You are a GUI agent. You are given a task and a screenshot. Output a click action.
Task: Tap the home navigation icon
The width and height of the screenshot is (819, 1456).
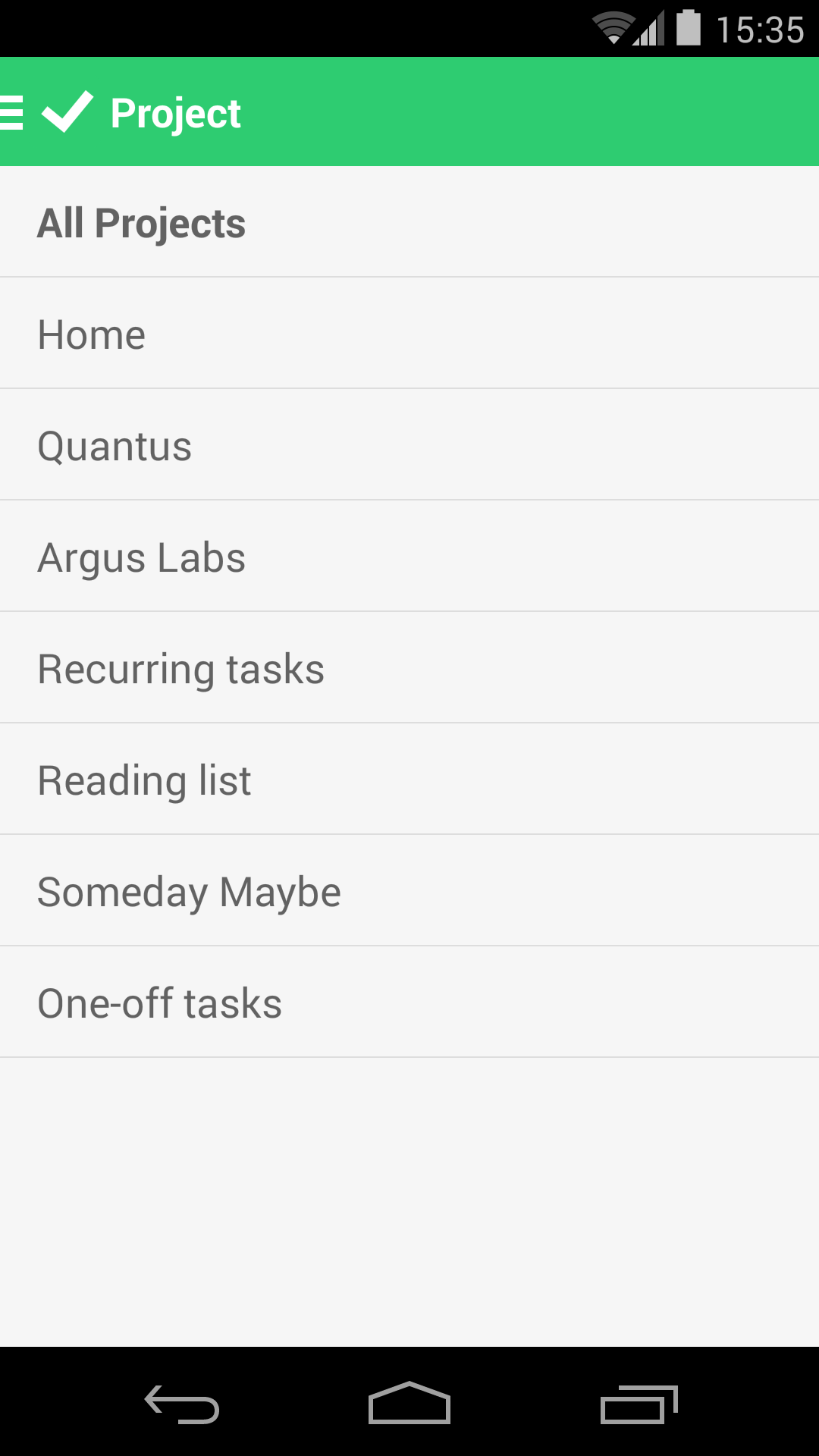pos(409,1401)
